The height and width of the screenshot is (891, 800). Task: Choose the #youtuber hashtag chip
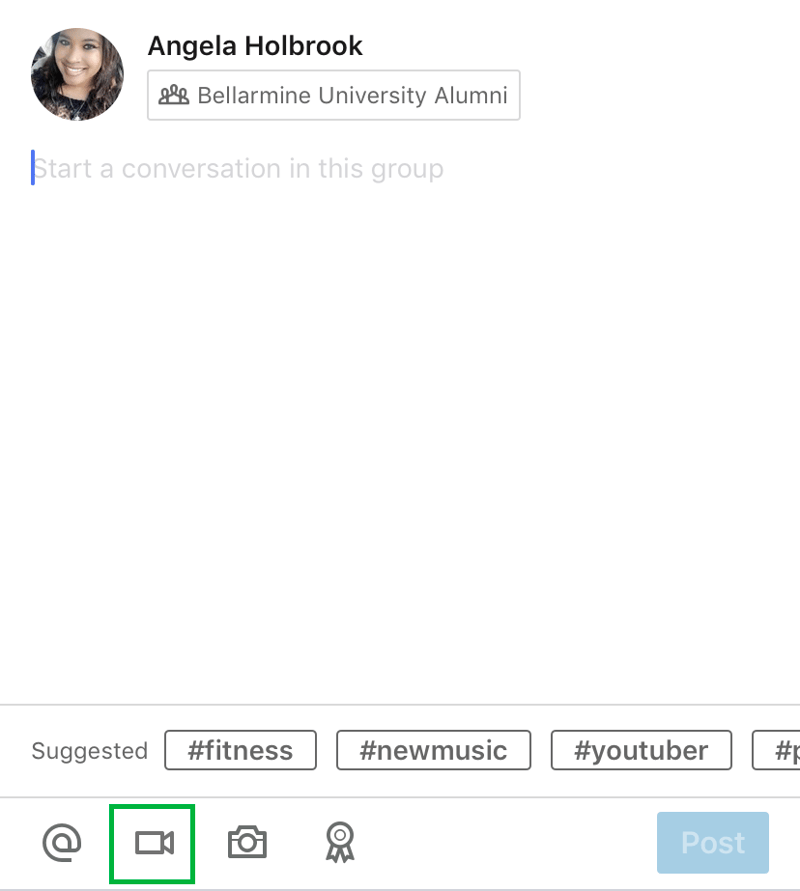(641, 750)
